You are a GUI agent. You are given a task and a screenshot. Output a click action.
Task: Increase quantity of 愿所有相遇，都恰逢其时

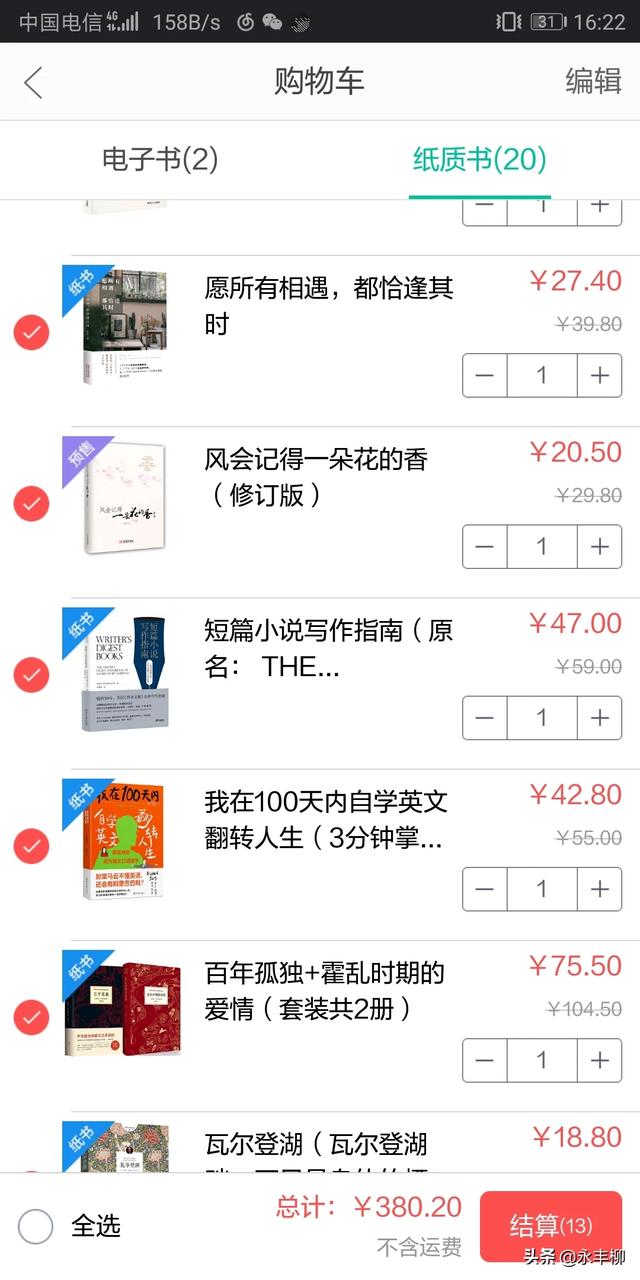coord(599,375)
